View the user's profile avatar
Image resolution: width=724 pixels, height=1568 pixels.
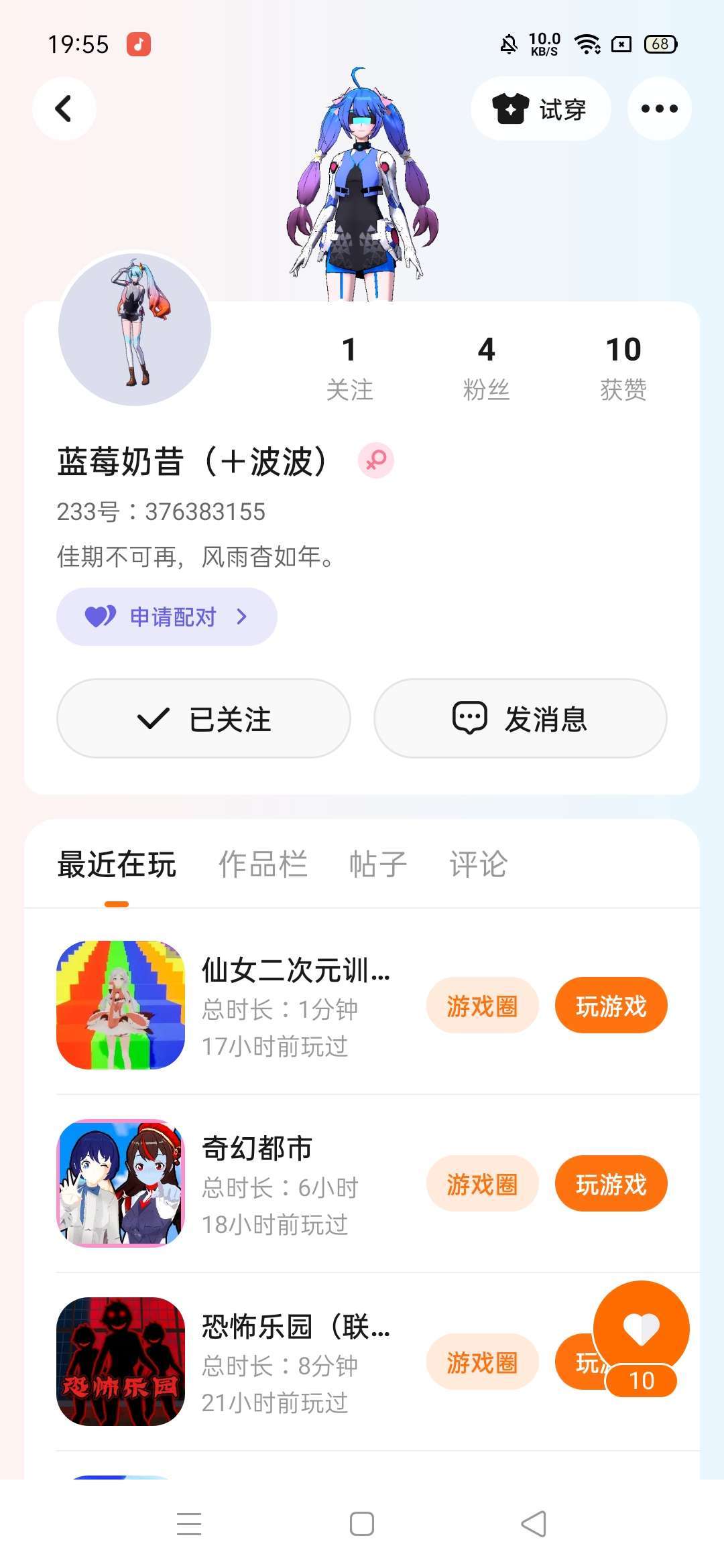point(135,329)
